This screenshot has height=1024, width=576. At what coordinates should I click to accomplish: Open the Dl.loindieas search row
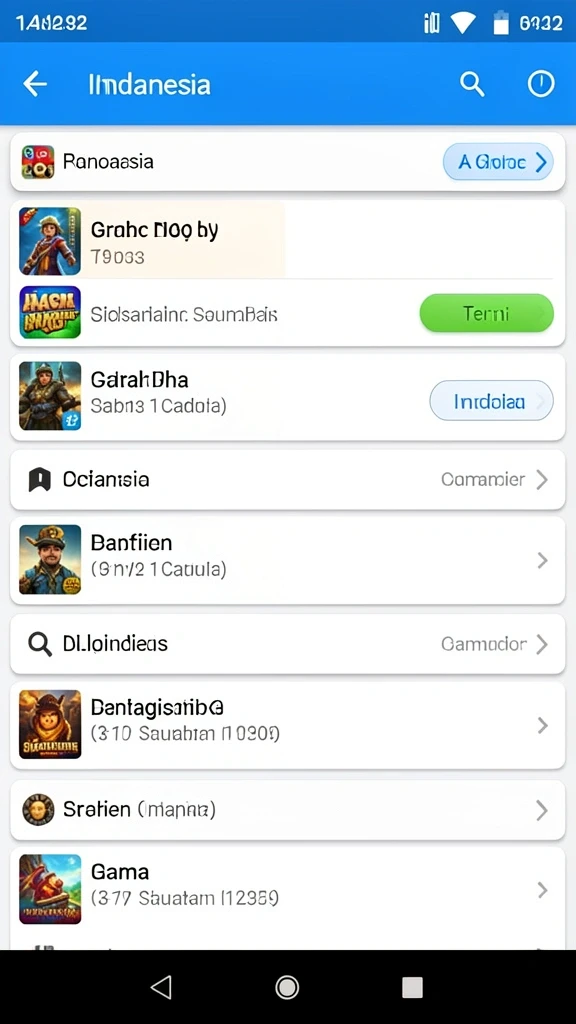tap(287, 644)
